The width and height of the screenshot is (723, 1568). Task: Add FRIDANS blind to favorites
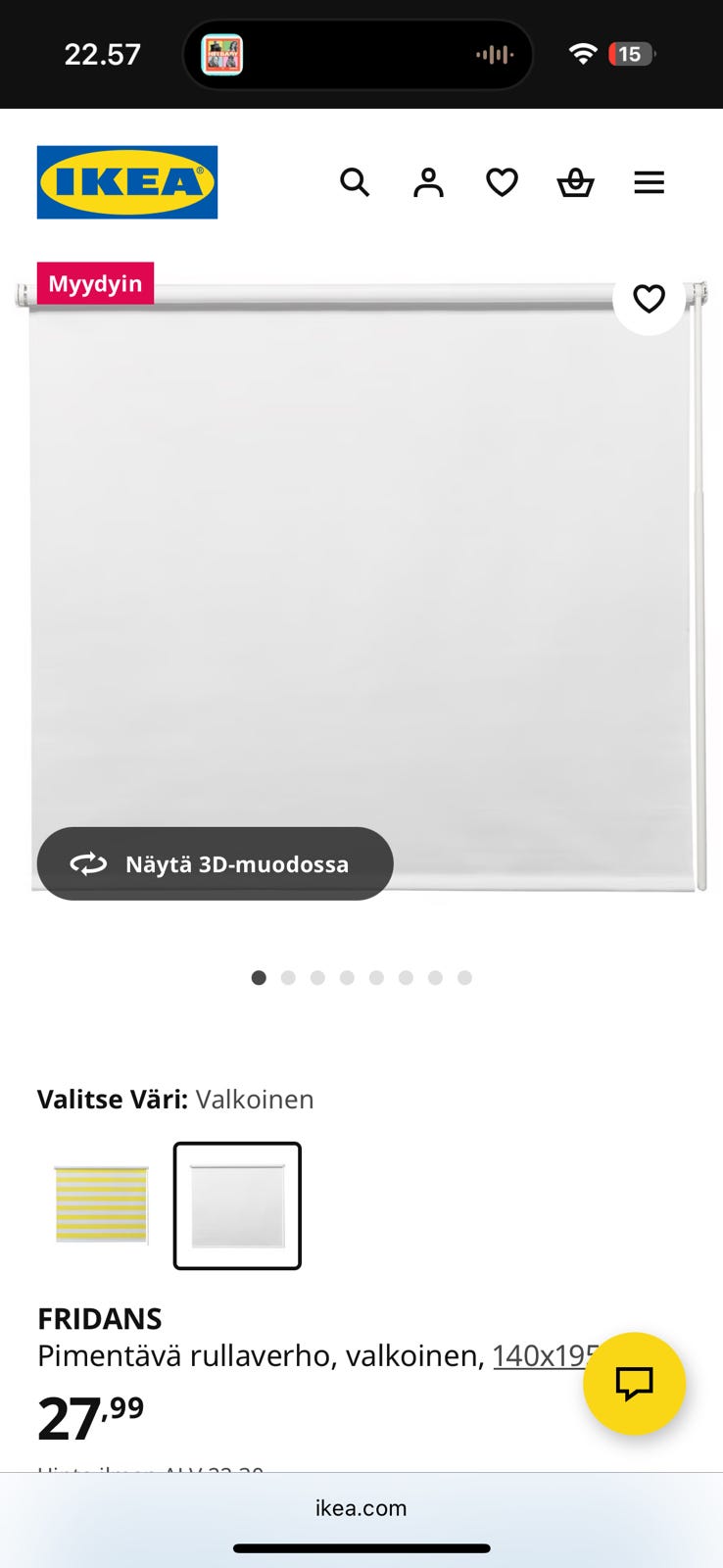coord(649,299)
